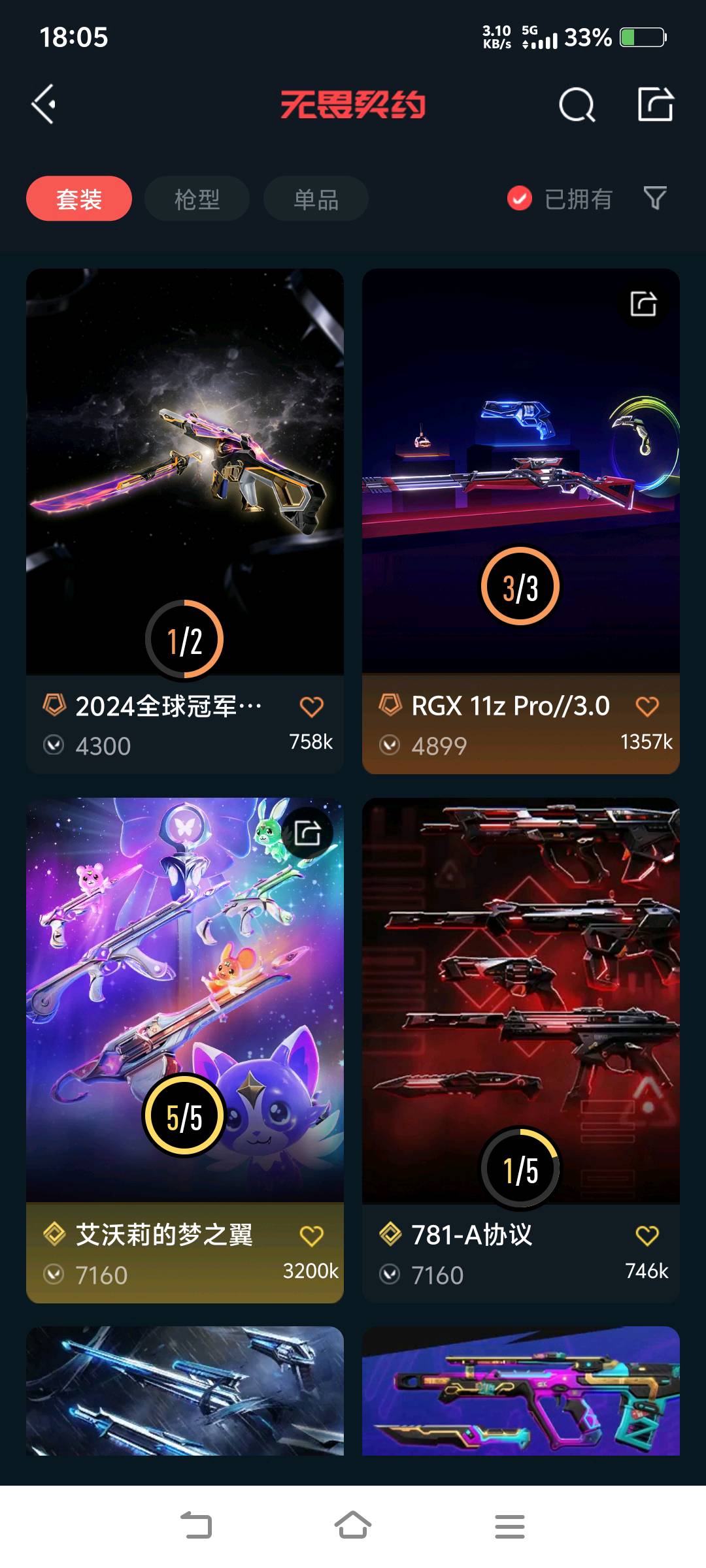
Task: Switch to the 枪型 tab
Action: click(x=197, y=199)
